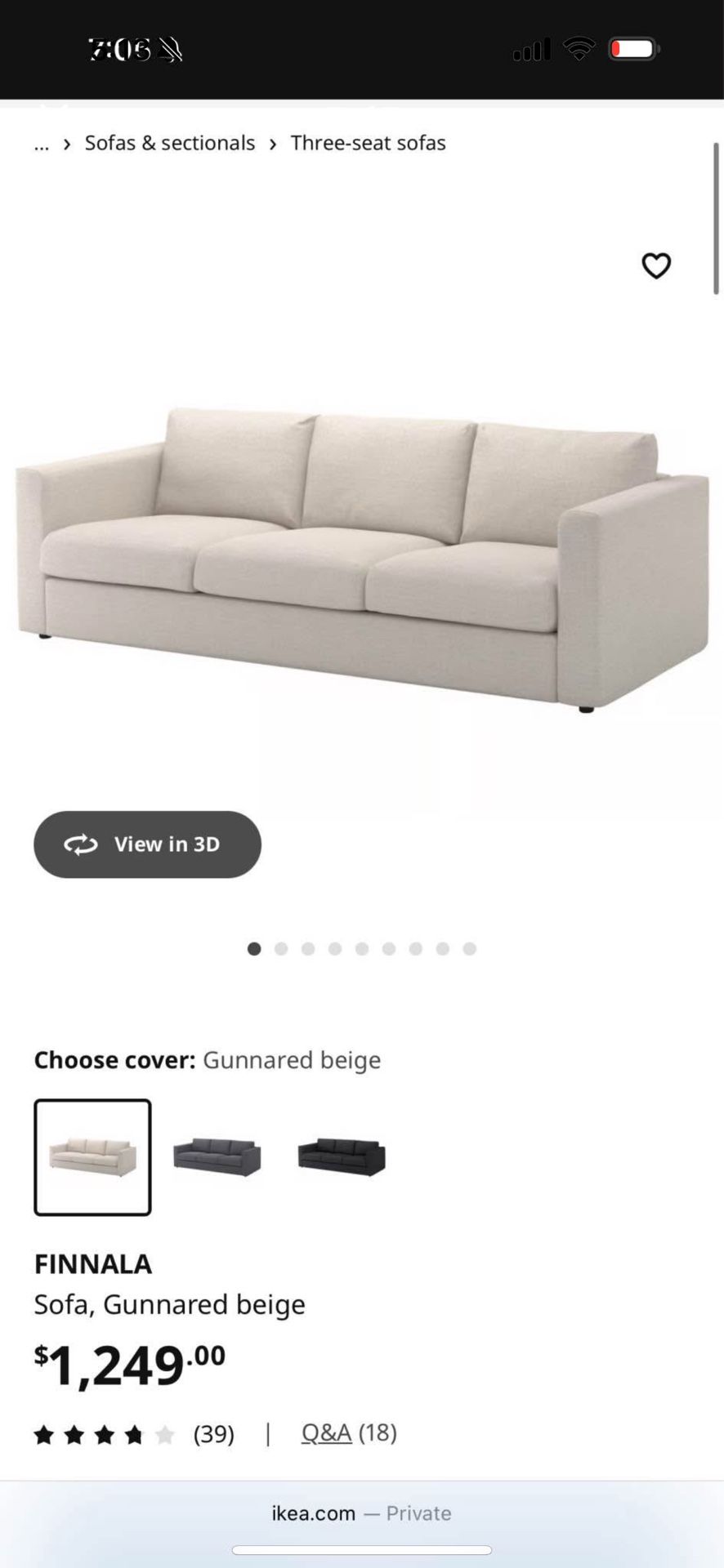Screen dimensions: 724x1568
Task: Tap the battery indicator icon
Action: [633, 49]
